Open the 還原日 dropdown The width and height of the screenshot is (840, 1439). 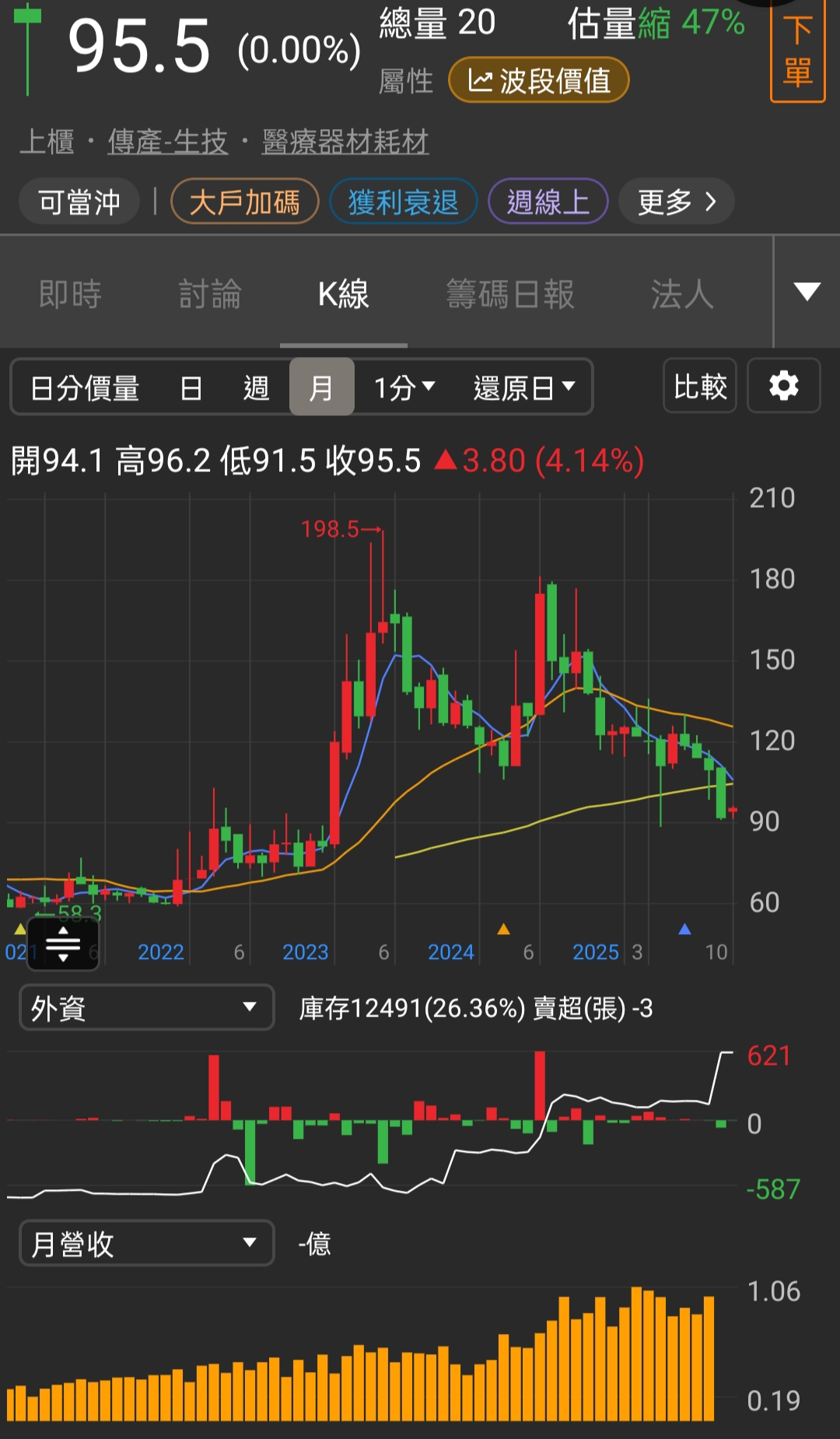(x=523, y=387)
